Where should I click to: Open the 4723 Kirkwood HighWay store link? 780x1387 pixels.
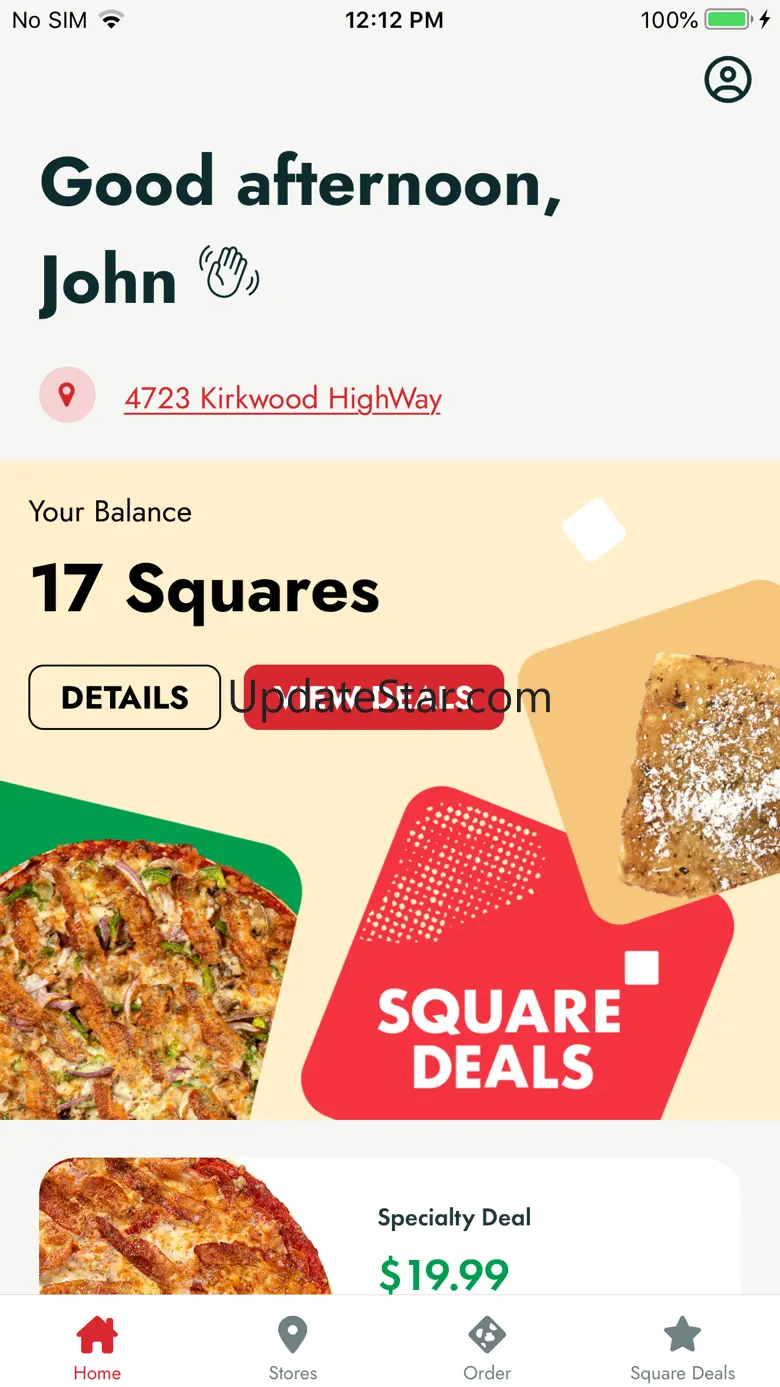[282, 398]
